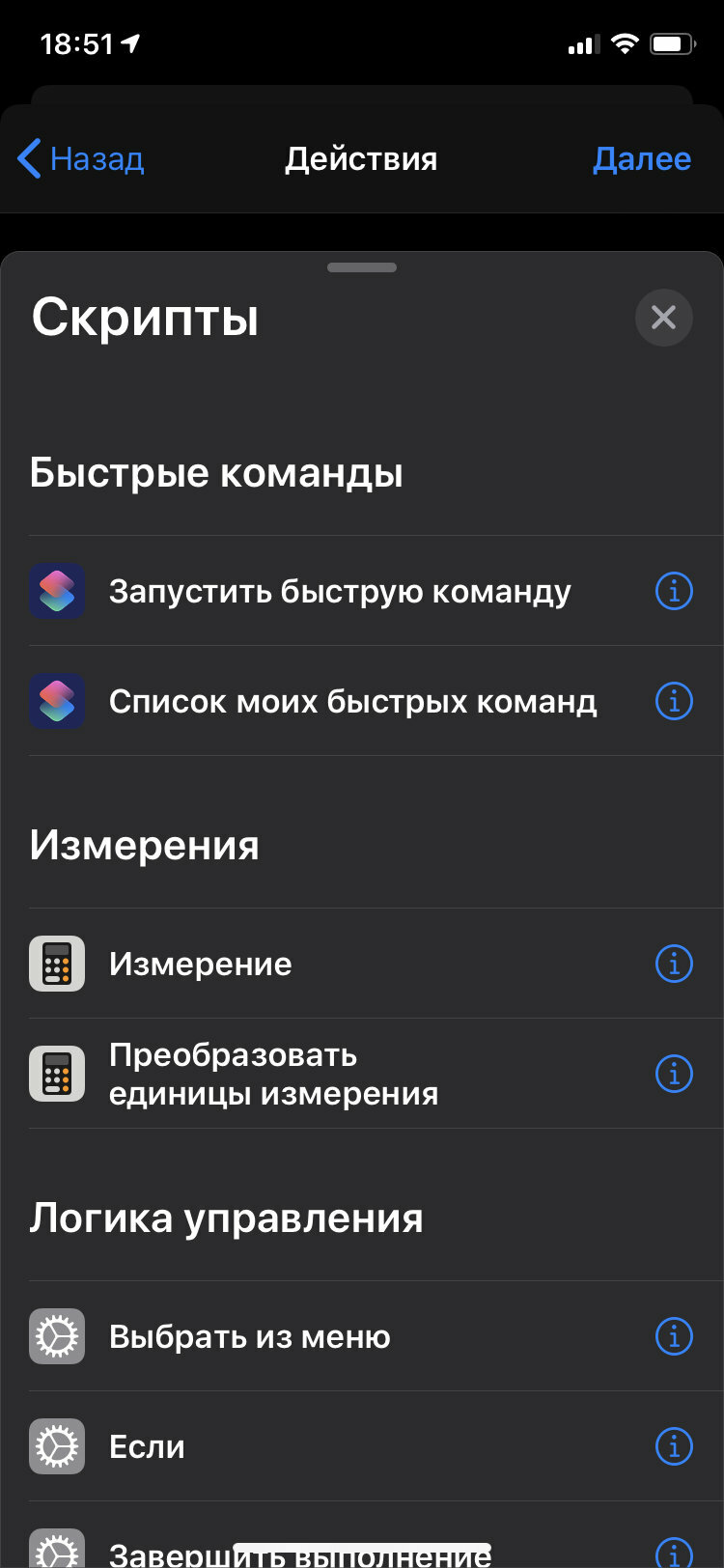724x1568 pixels.
Task: Go back with the Назад button
Action: [x=81, y=158]
